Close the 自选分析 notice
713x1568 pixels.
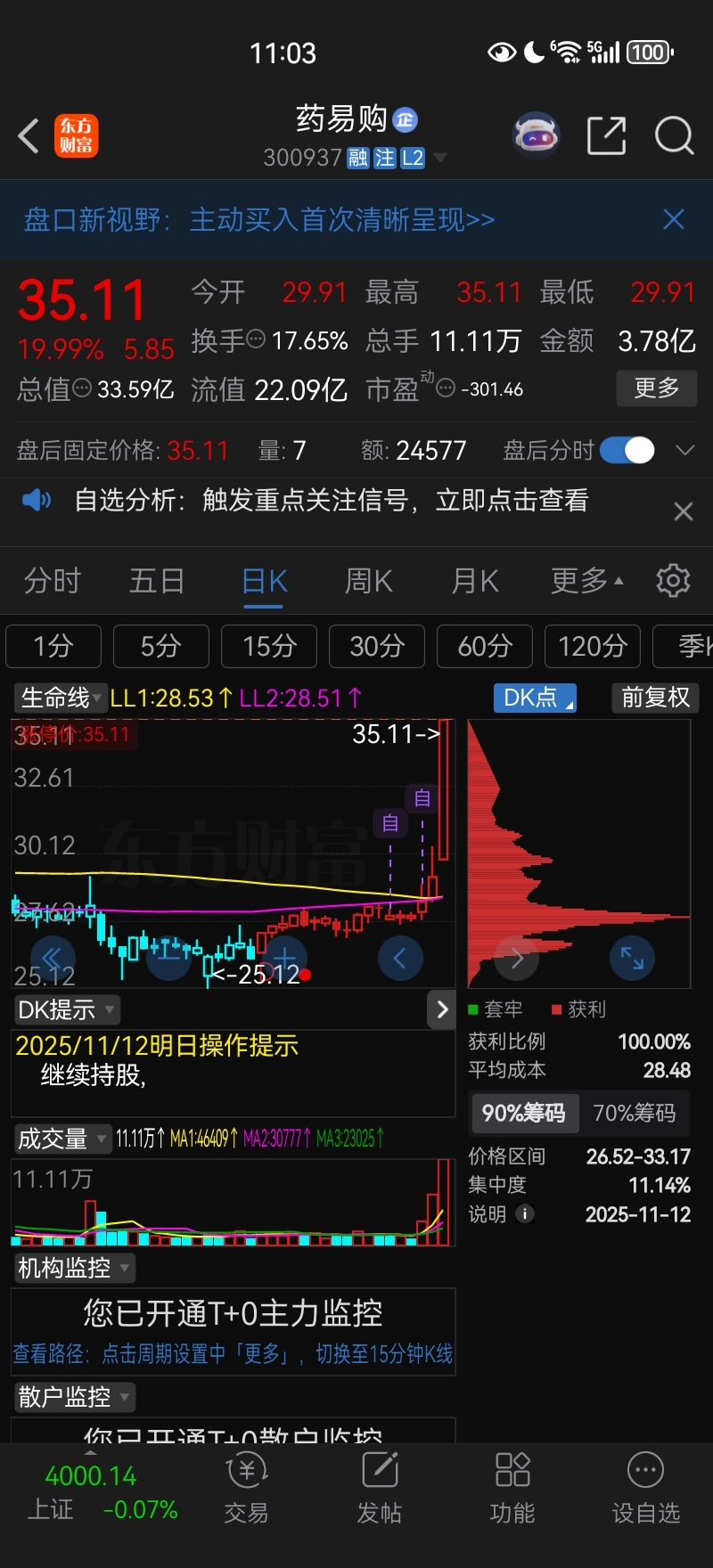[x=683, y=511]
